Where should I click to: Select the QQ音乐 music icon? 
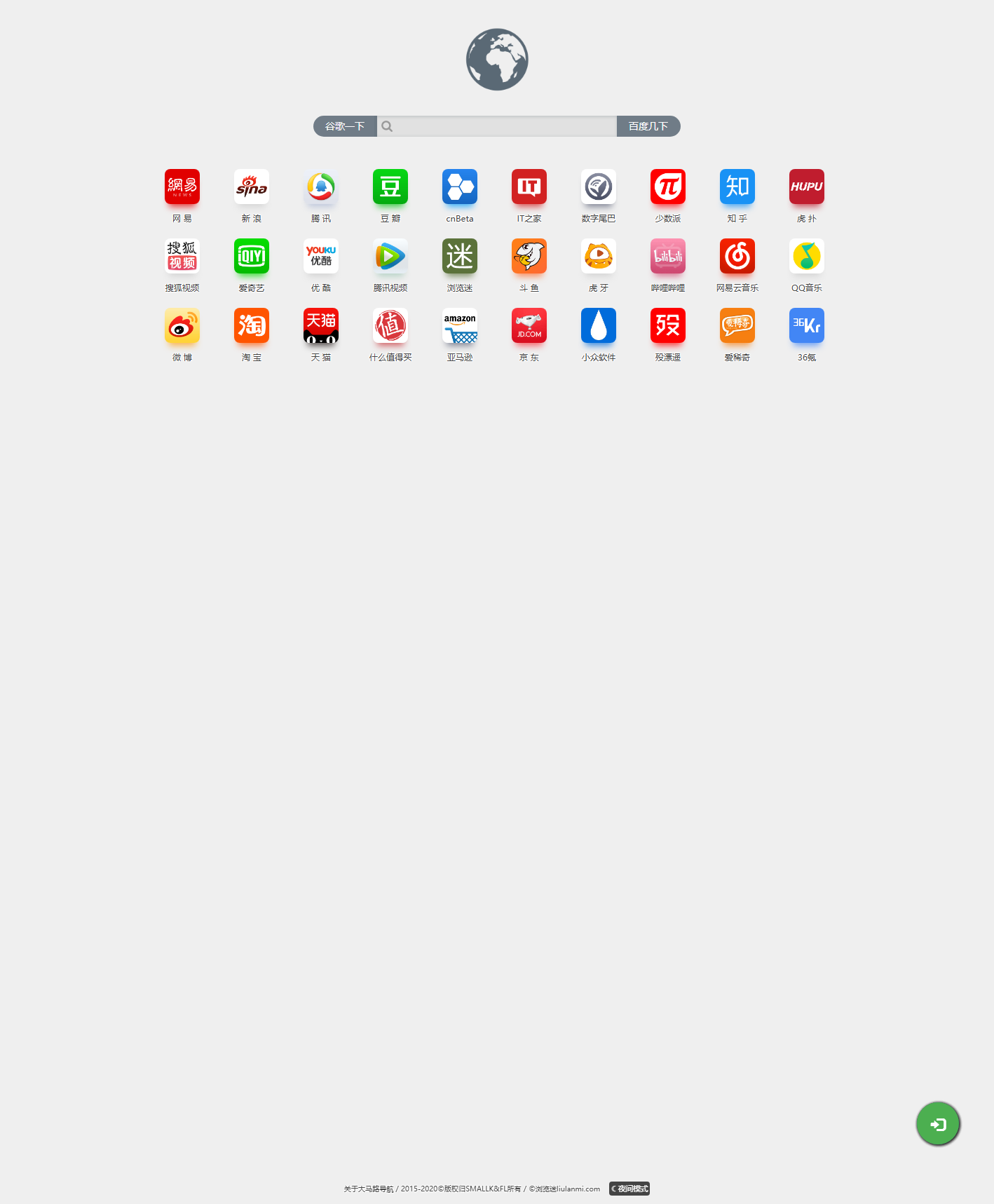pos(806,257)
